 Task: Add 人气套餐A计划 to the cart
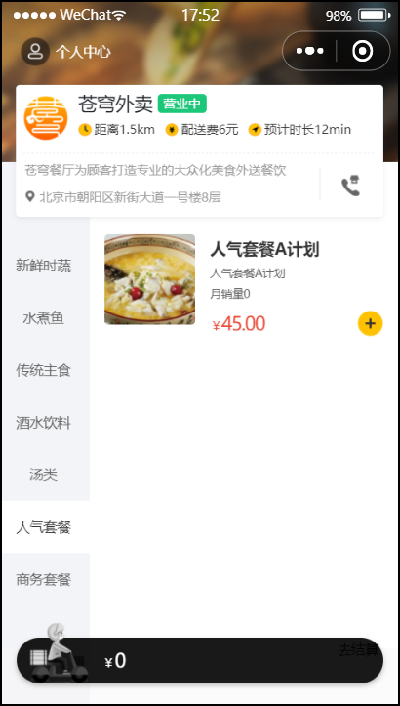coord(370,323)
